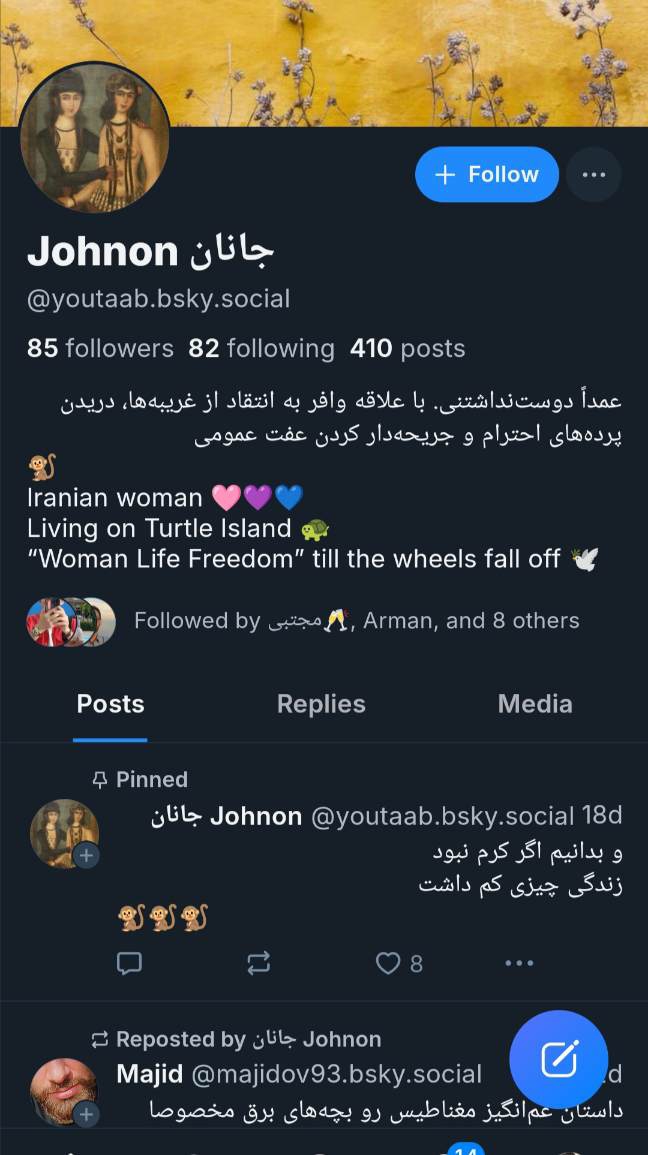Switch to the Replies tab
Viewport: 648px width, 1155px height.
tap(321, 704)
